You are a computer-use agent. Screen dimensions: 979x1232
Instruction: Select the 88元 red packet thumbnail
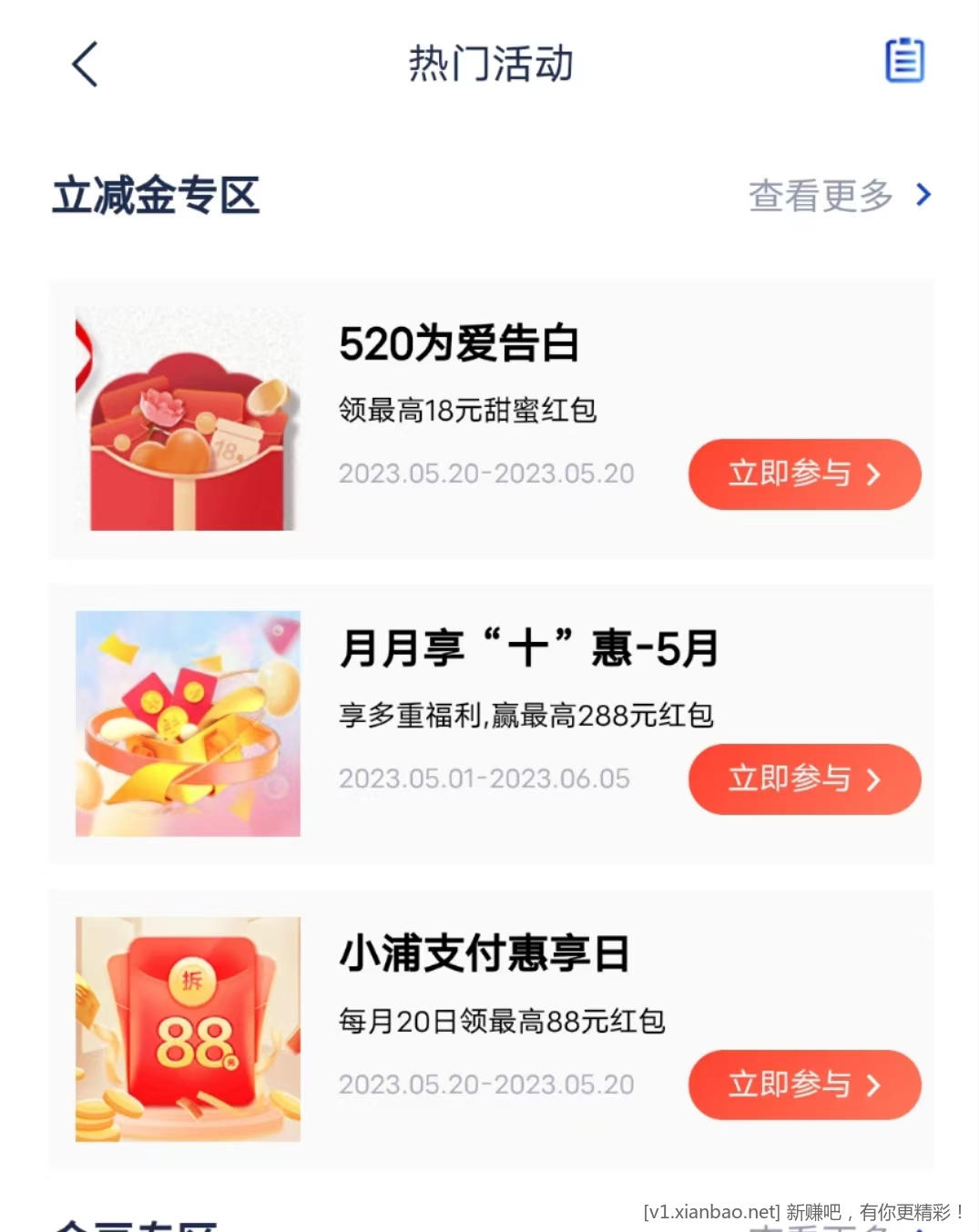pyautogui.click(x=188, y=1029)
